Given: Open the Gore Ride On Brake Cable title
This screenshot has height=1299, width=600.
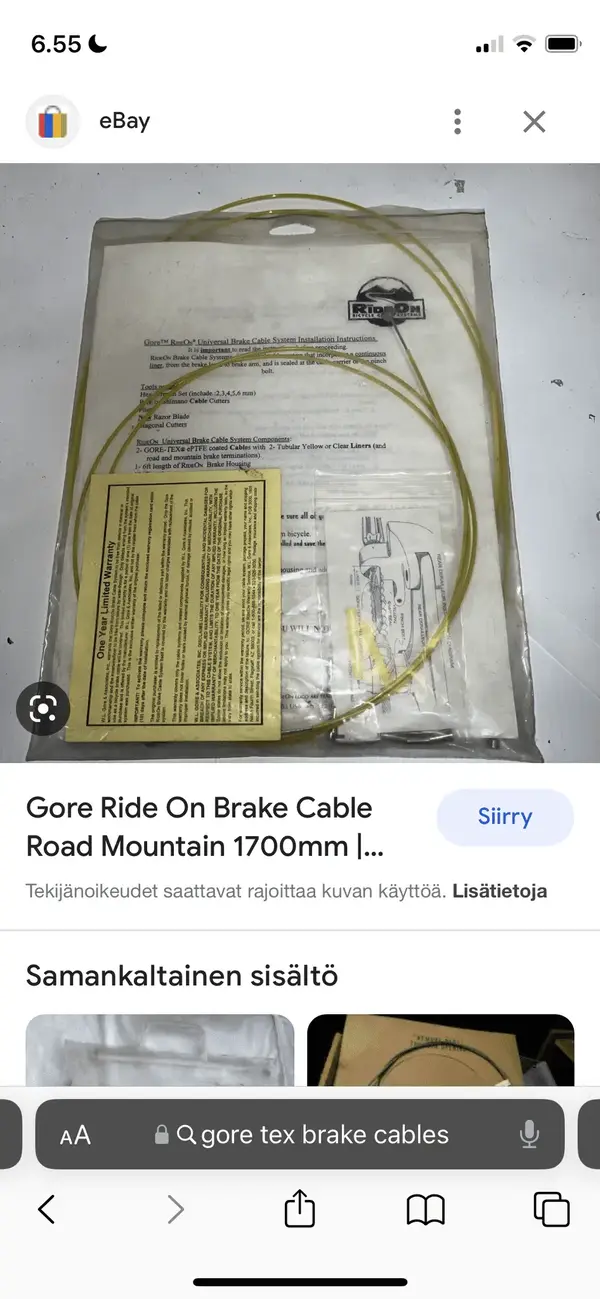Looking at the screenshot, I should click(200, 827).
